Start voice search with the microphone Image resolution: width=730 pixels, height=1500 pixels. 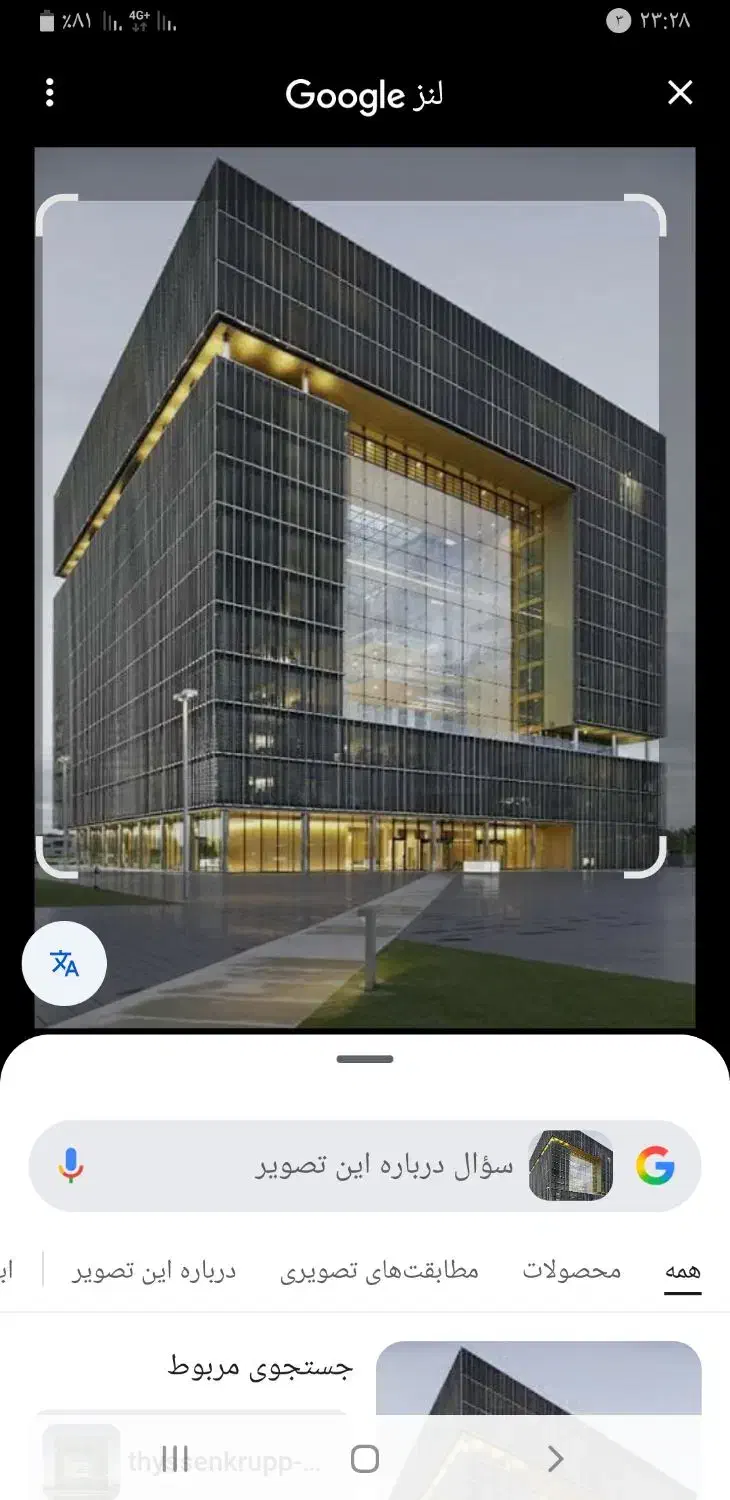pyautogui.click(x=70, y=1166)
